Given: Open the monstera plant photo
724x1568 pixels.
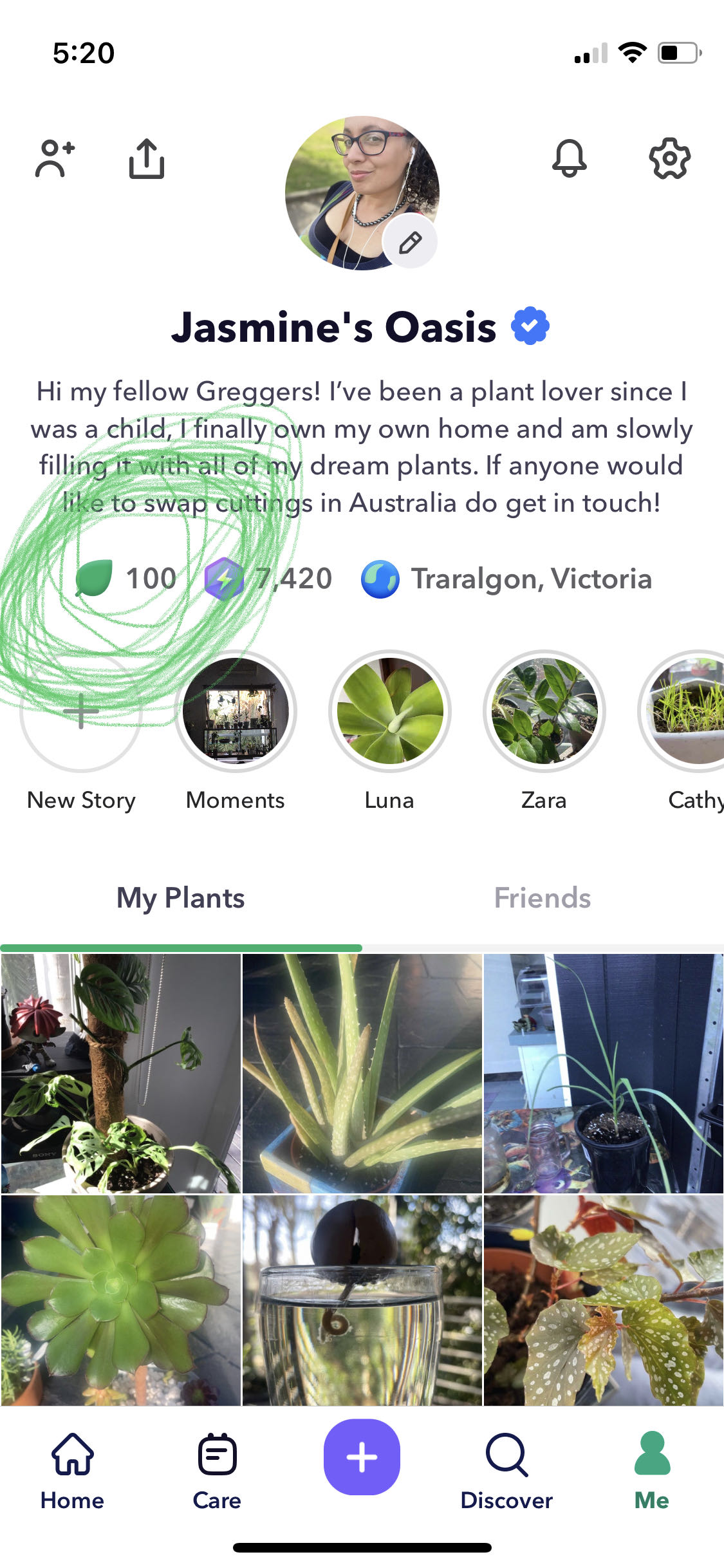Looking at the screenshot, I should [120, 1073].
